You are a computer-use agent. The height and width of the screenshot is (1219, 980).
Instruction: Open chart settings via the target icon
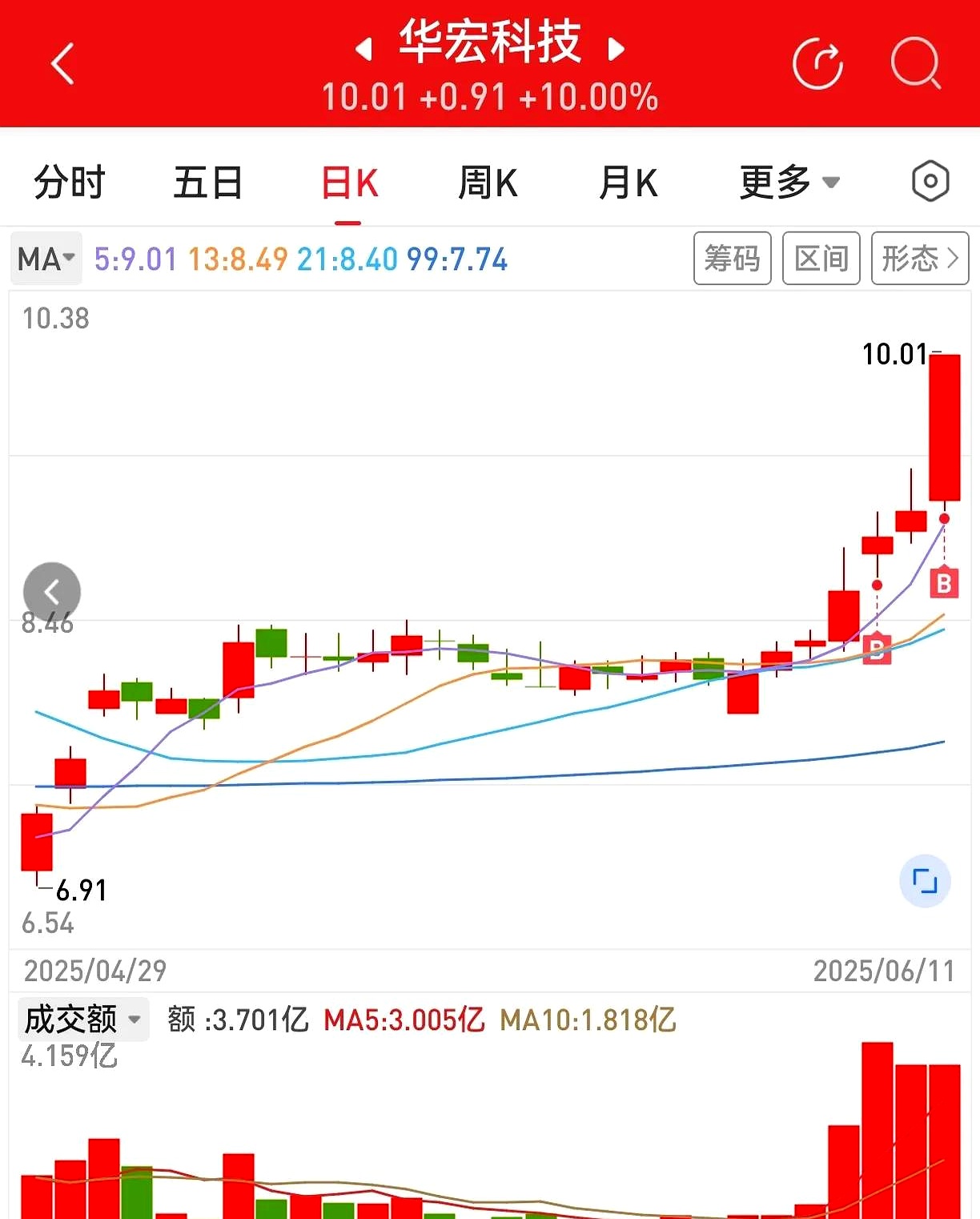pos(929,182)
